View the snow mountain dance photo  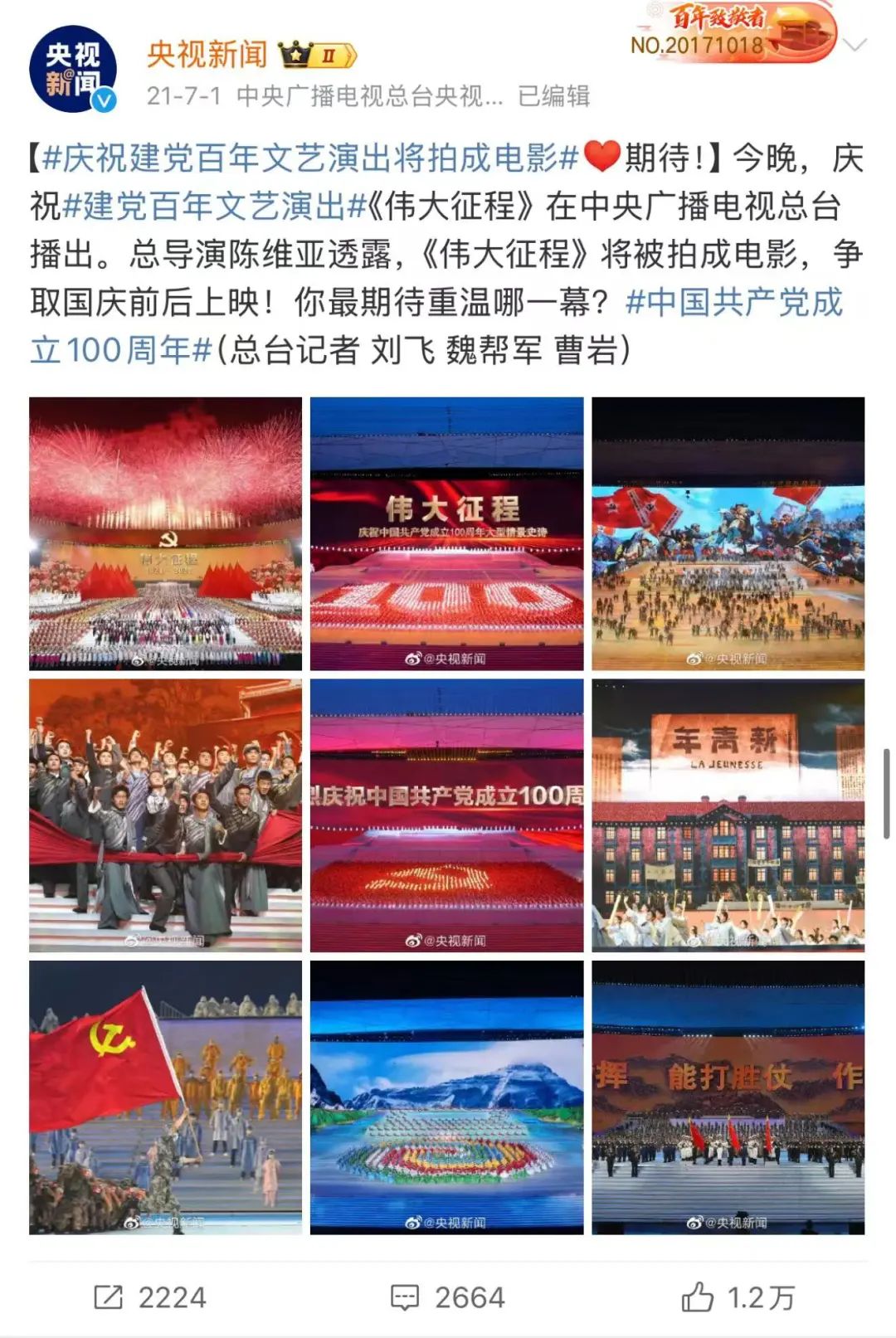tap(446, 1097)
